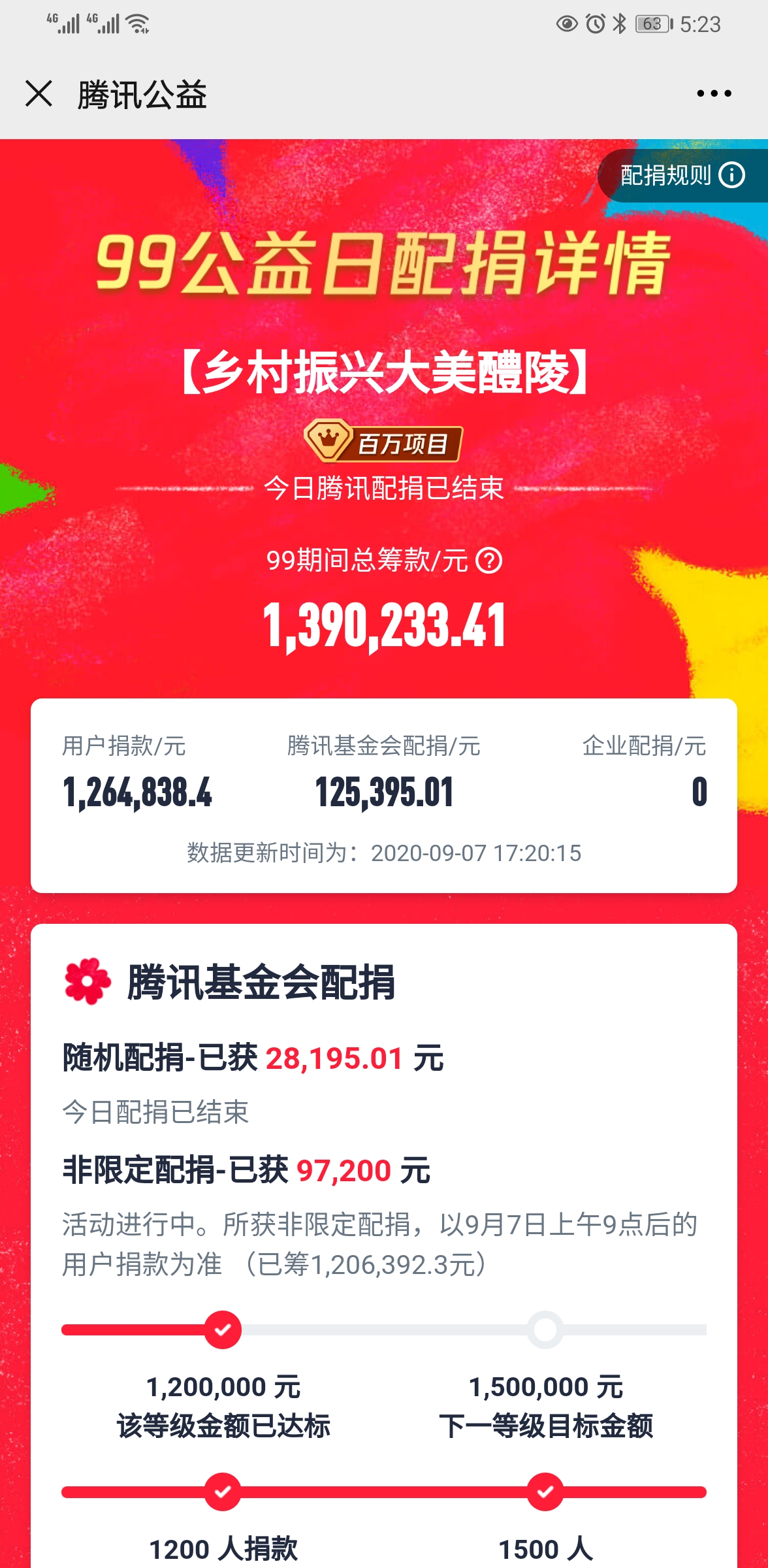The width and height of the screenshot is (768, 1568).
Task: Open the three-dot overflow menu
Action: [x=714, y=93]
